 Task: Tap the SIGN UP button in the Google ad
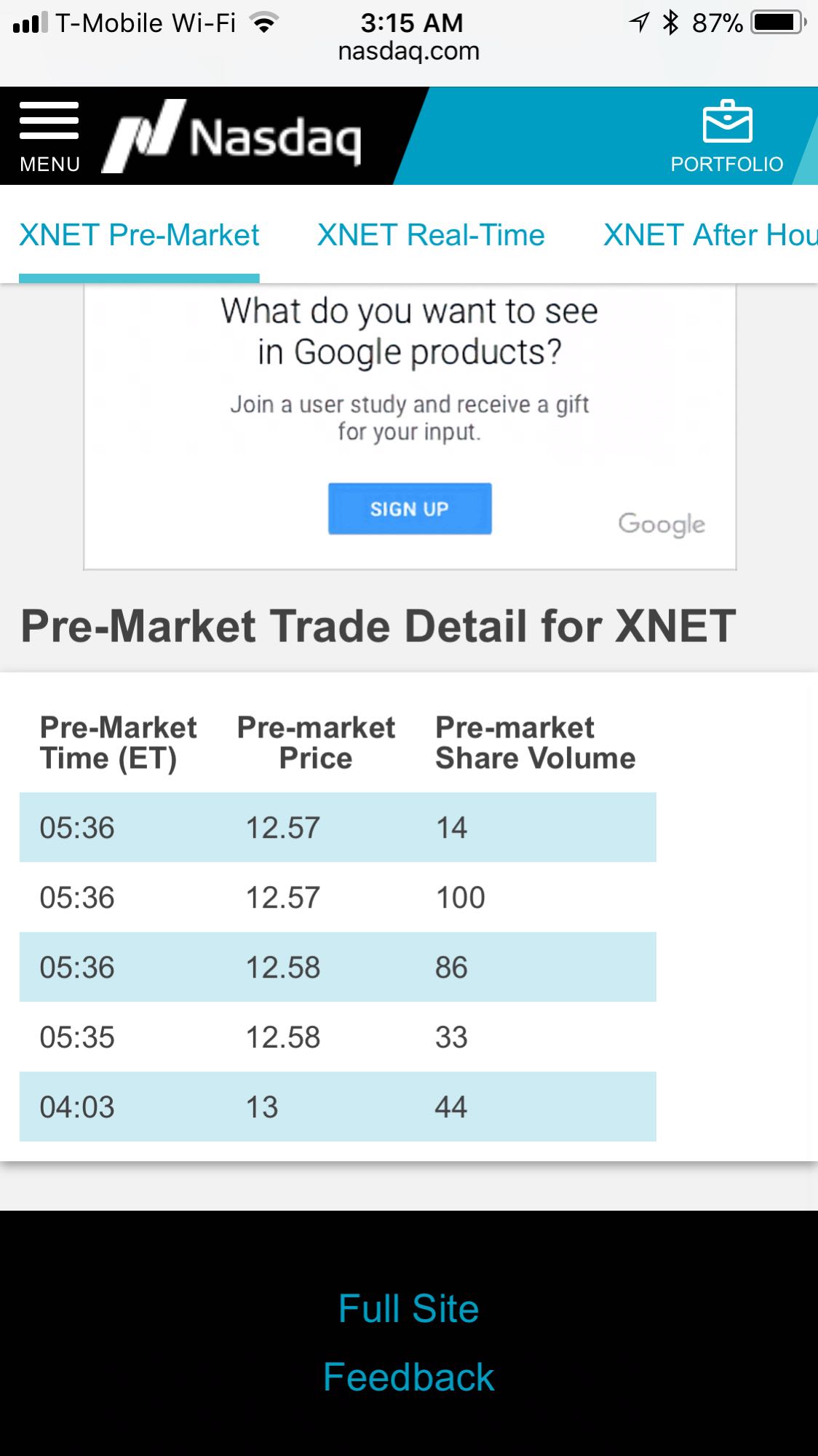click(x=410, y=508)
